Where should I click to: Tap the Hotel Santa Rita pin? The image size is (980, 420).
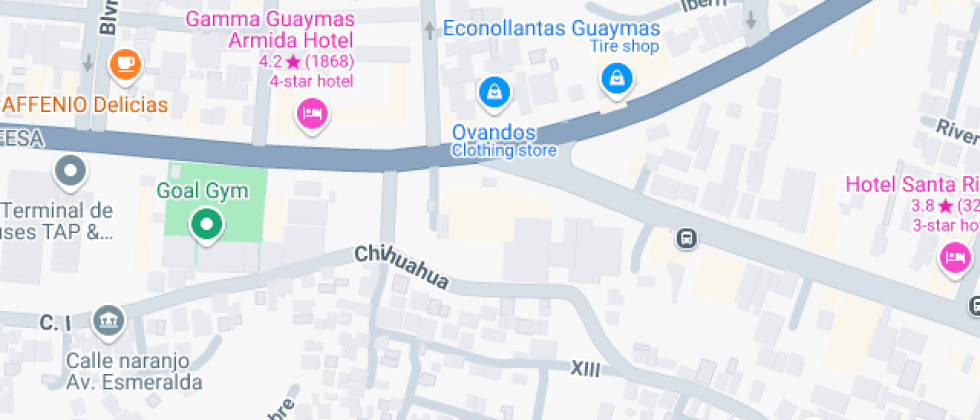pyautogui.click(x=955, y=259)
